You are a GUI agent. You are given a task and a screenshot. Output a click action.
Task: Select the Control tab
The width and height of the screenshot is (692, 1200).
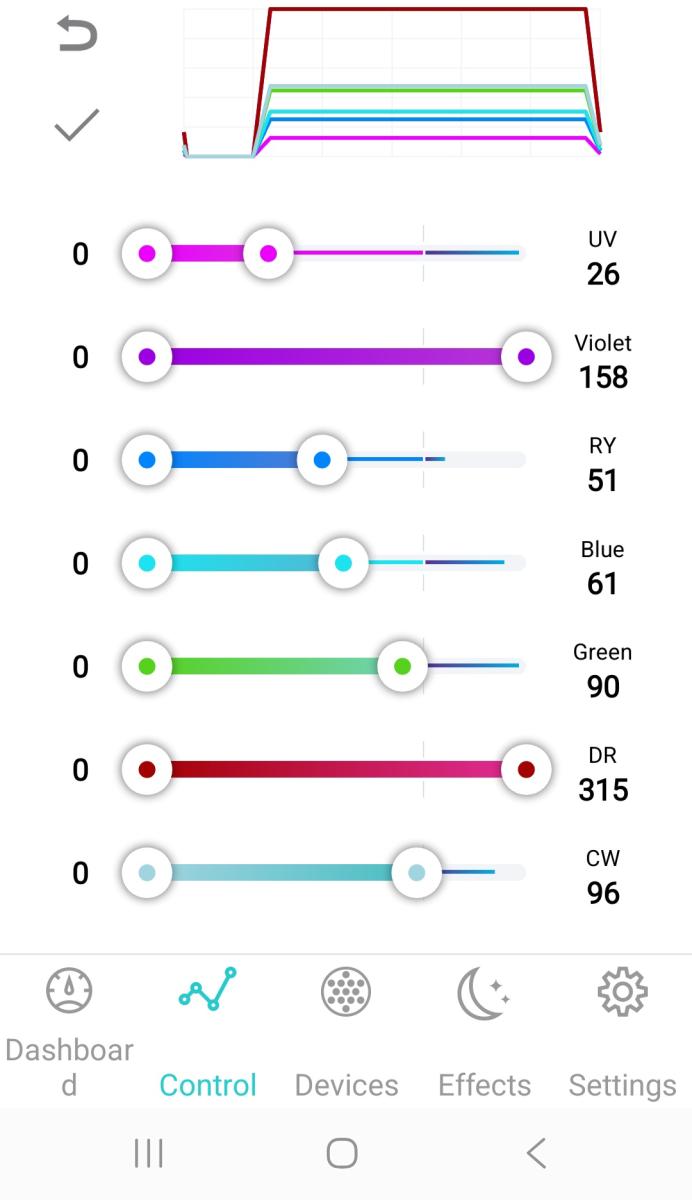pyautogui.click(x=208, y=1030)
